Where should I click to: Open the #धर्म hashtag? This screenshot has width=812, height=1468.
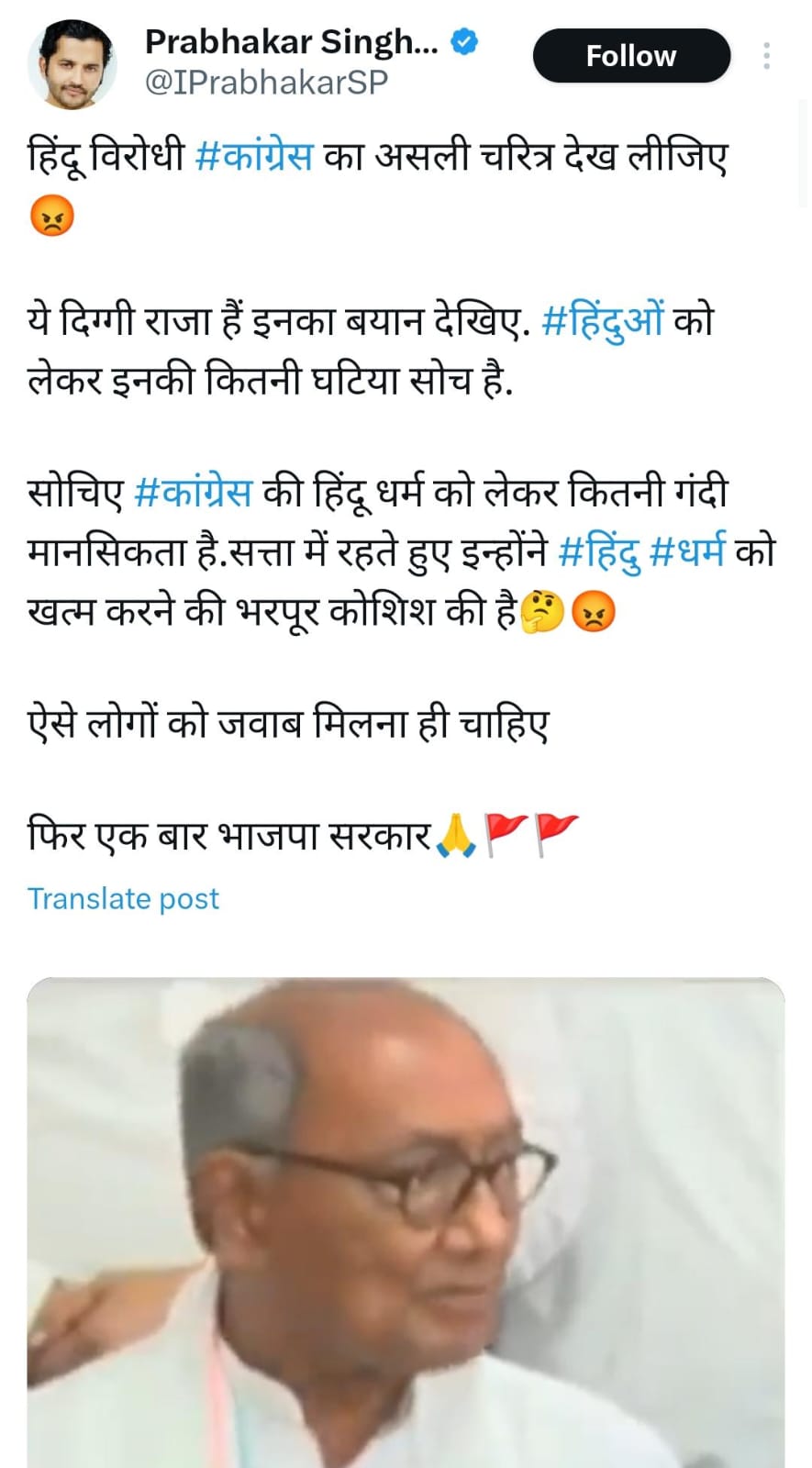pos(687,552)
